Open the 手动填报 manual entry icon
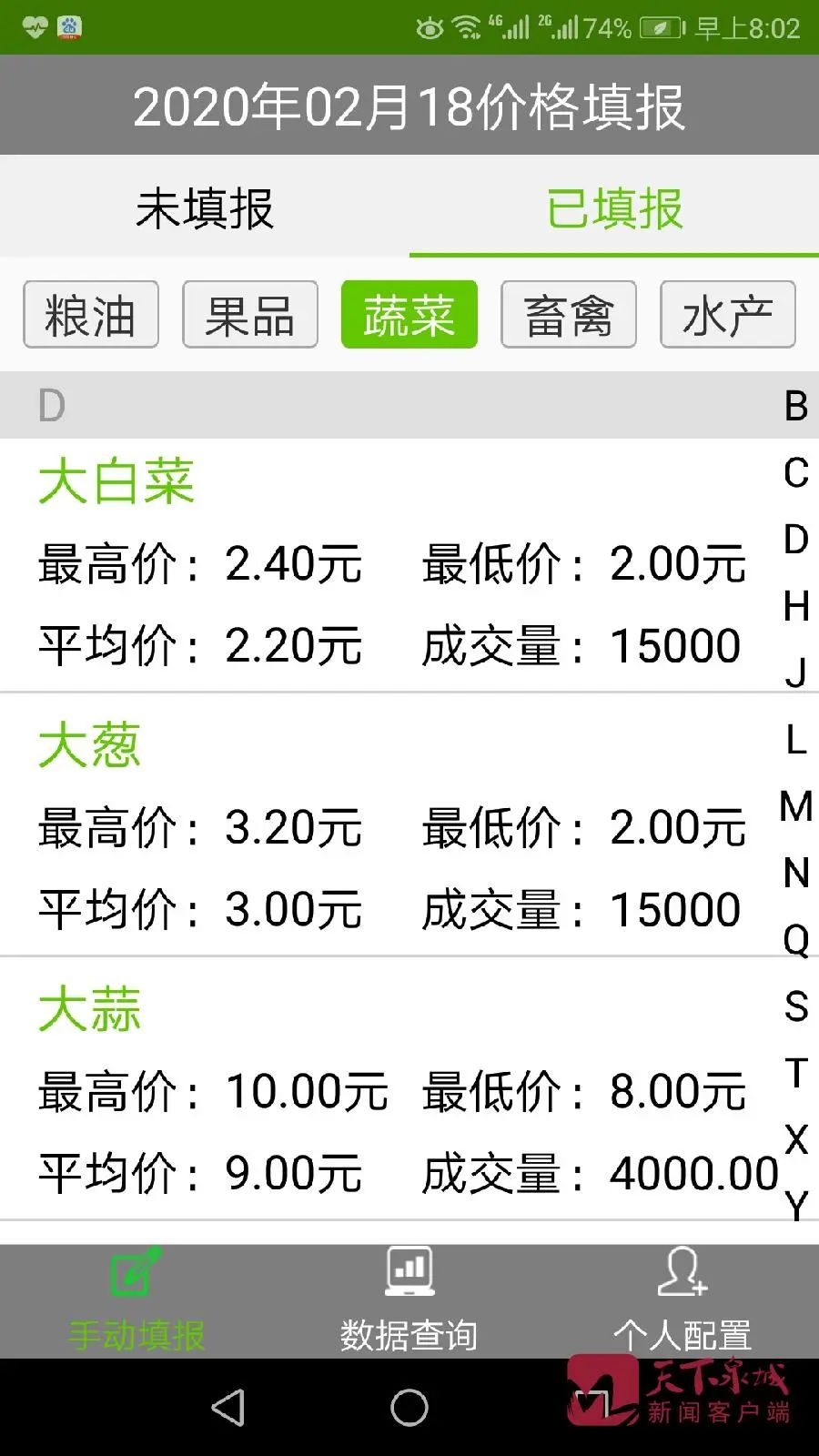This screenshot has width=819, height=1456. click(x=133, y=1275)
